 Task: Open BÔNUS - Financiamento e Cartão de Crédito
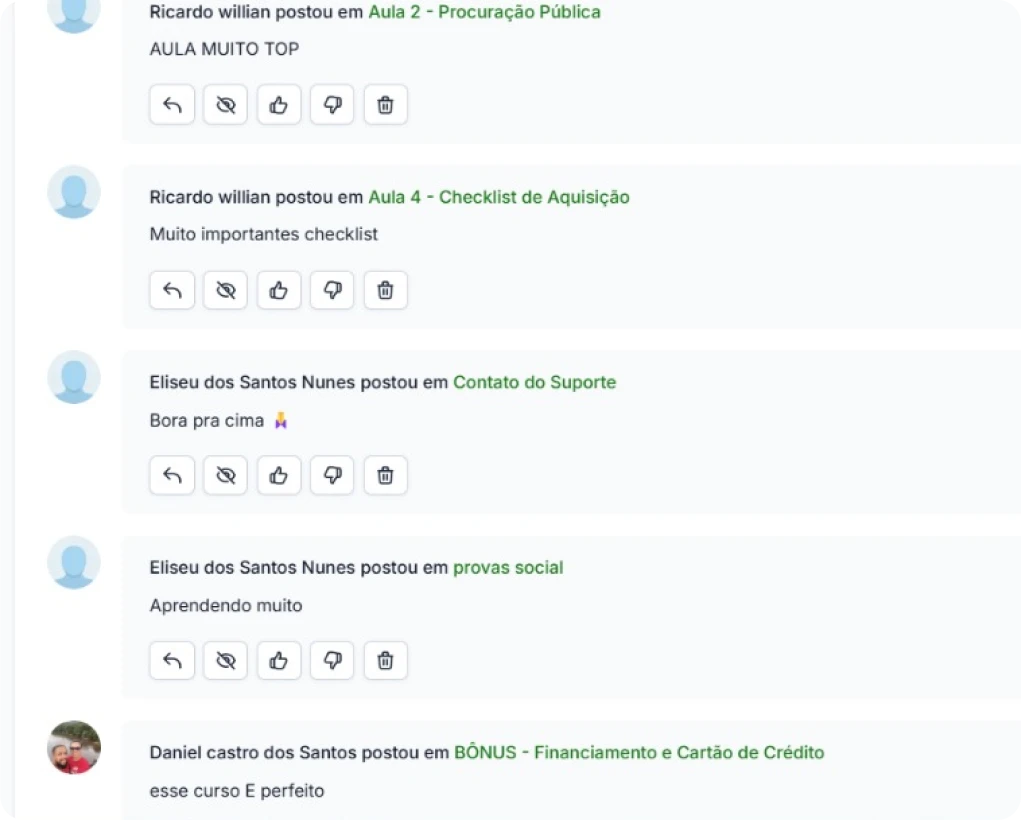click(x=638, y=752)
